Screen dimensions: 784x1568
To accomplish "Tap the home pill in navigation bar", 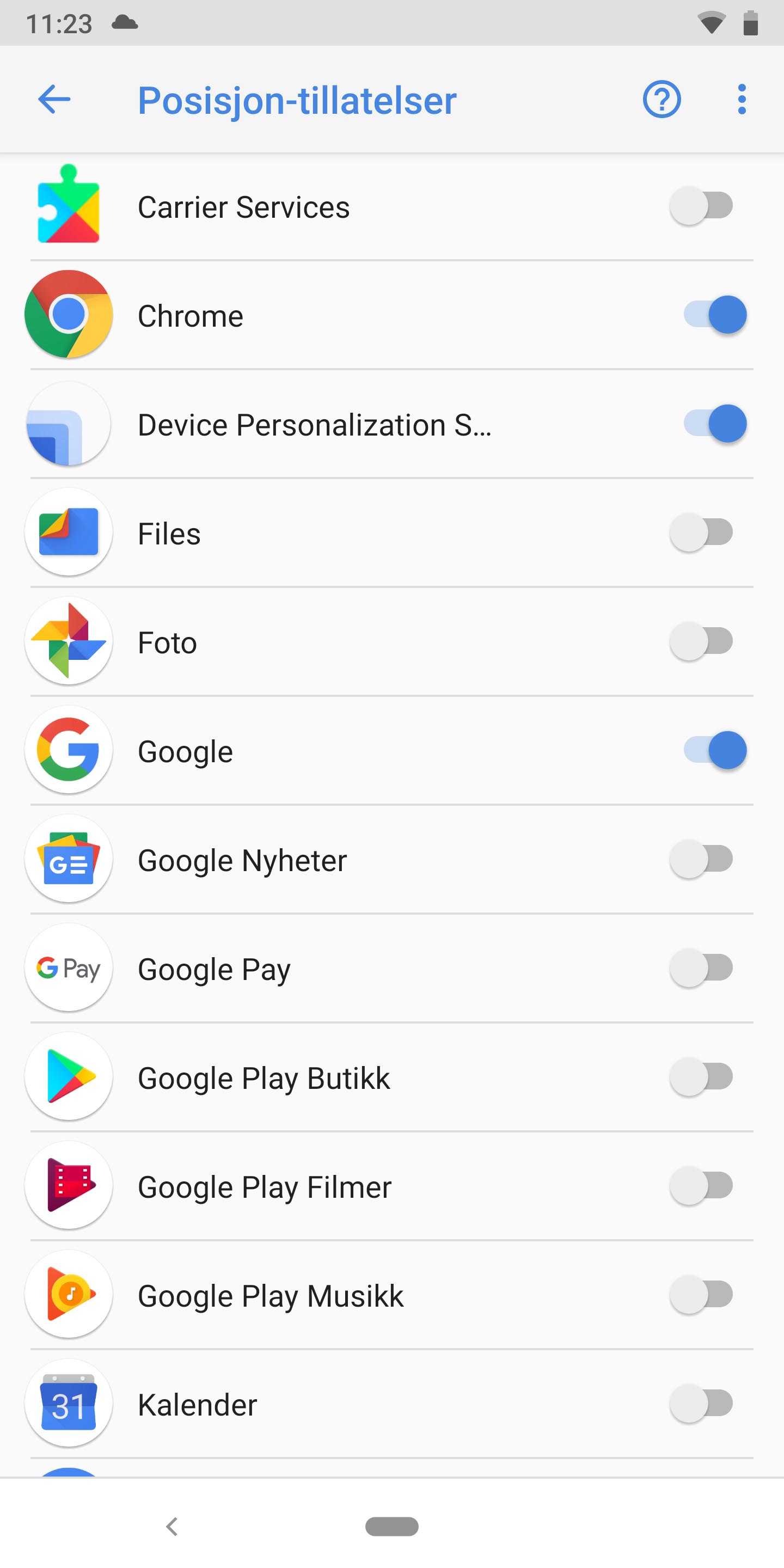I will click(x=391, y=1526).
